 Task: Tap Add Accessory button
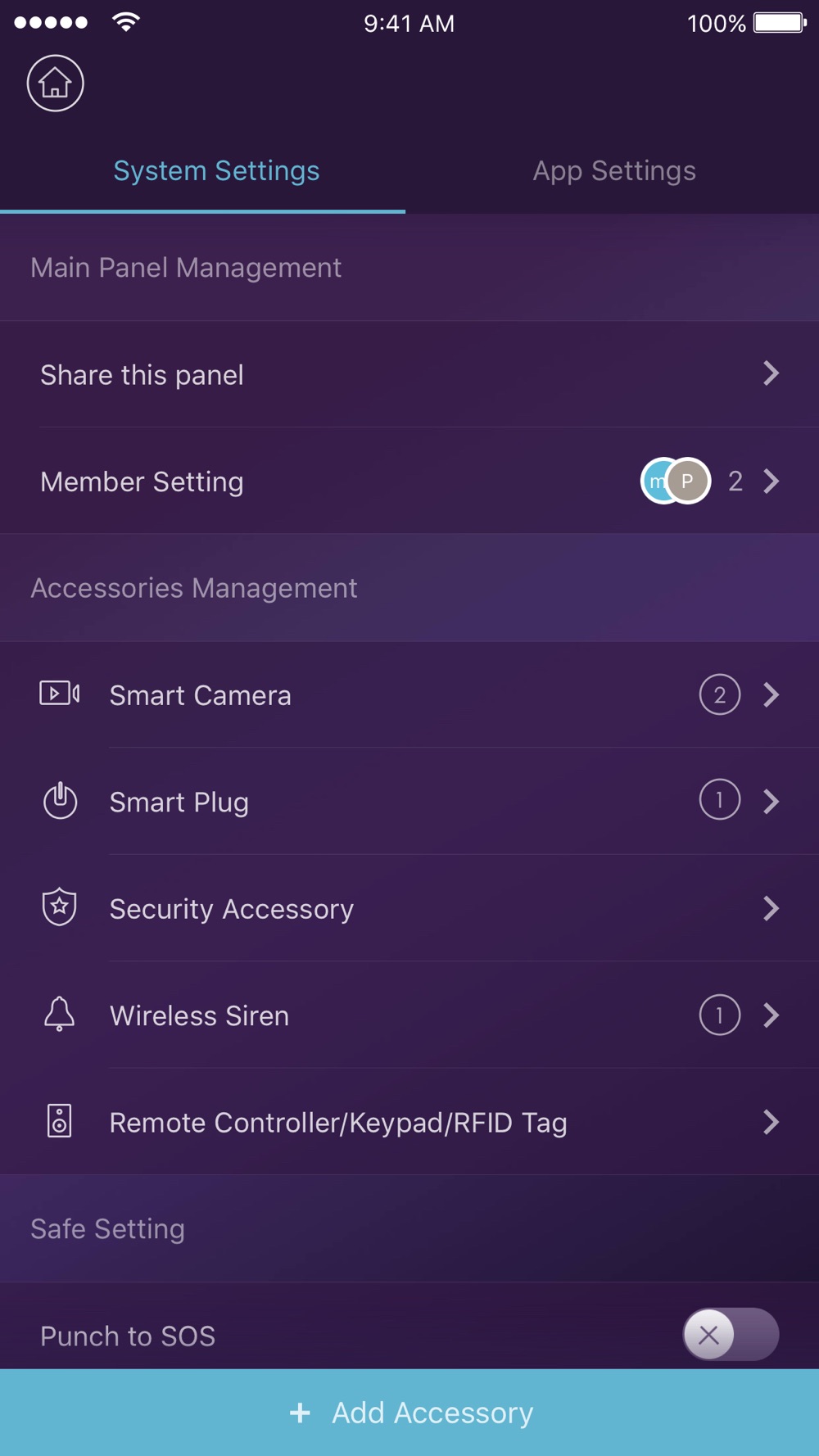[x=409, y=1413]
